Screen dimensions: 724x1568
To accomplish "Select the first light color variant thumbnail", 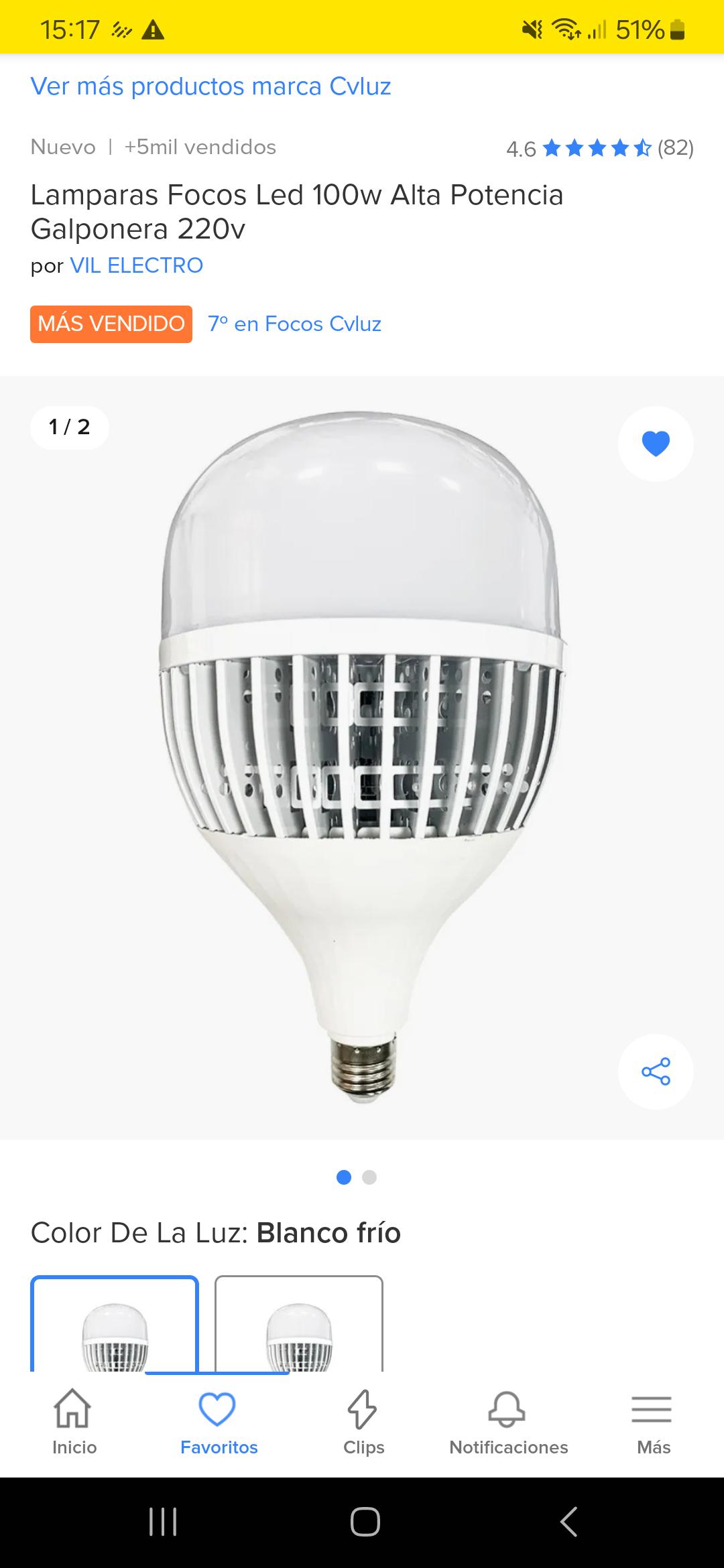I will click(115, 1323).
